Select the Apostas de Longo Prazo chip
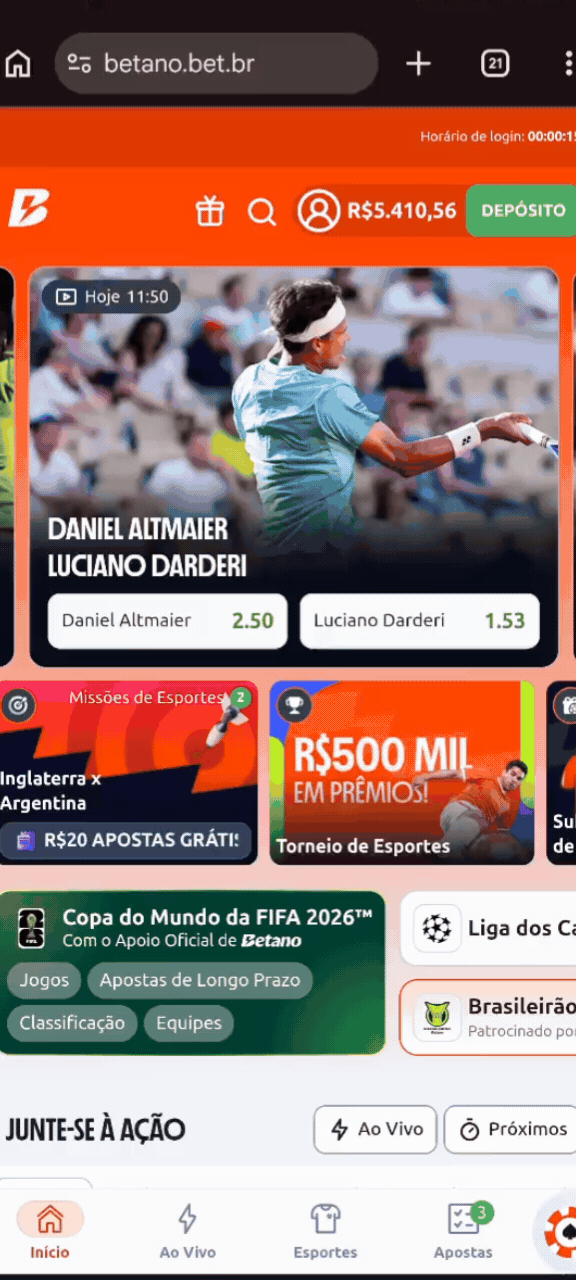 [200, 980]
